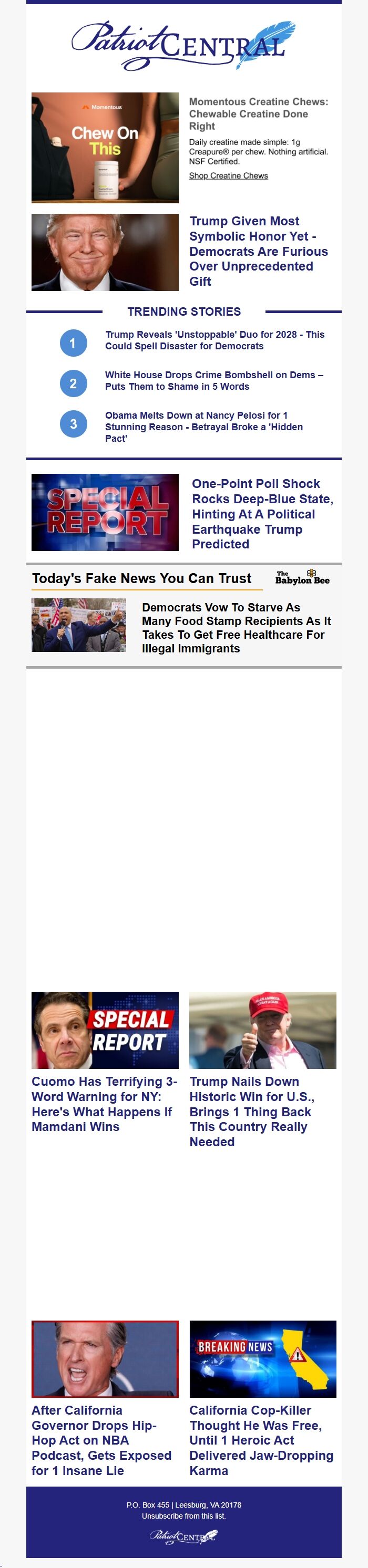Open trending story about 'Unstoppable' Duo for 2028
The width and height of the screenshot is (368, 1568).
[214, 340]
